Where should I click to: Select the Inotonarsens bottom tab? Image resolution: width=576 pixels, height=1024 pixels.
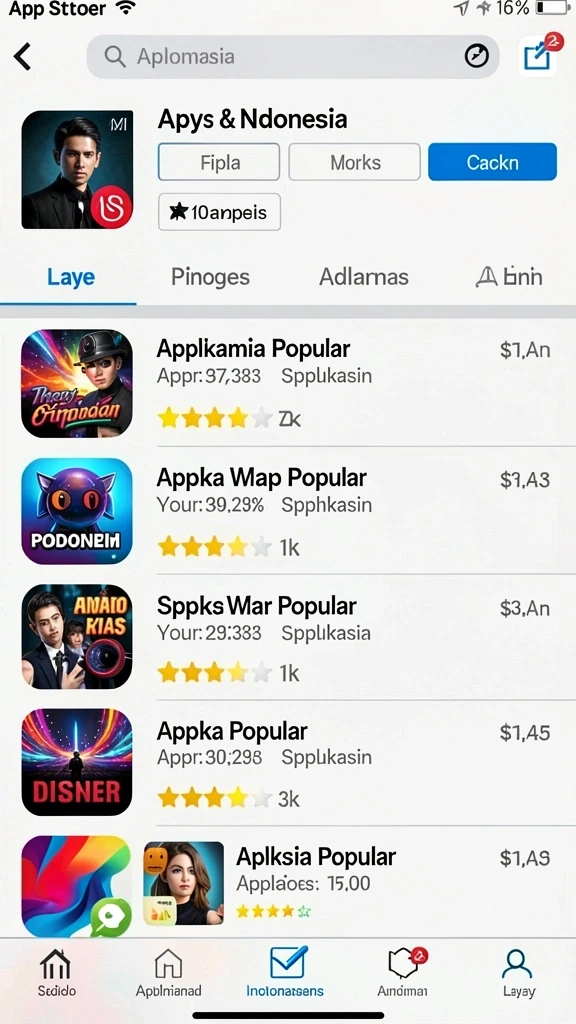[x=285, y=972]
